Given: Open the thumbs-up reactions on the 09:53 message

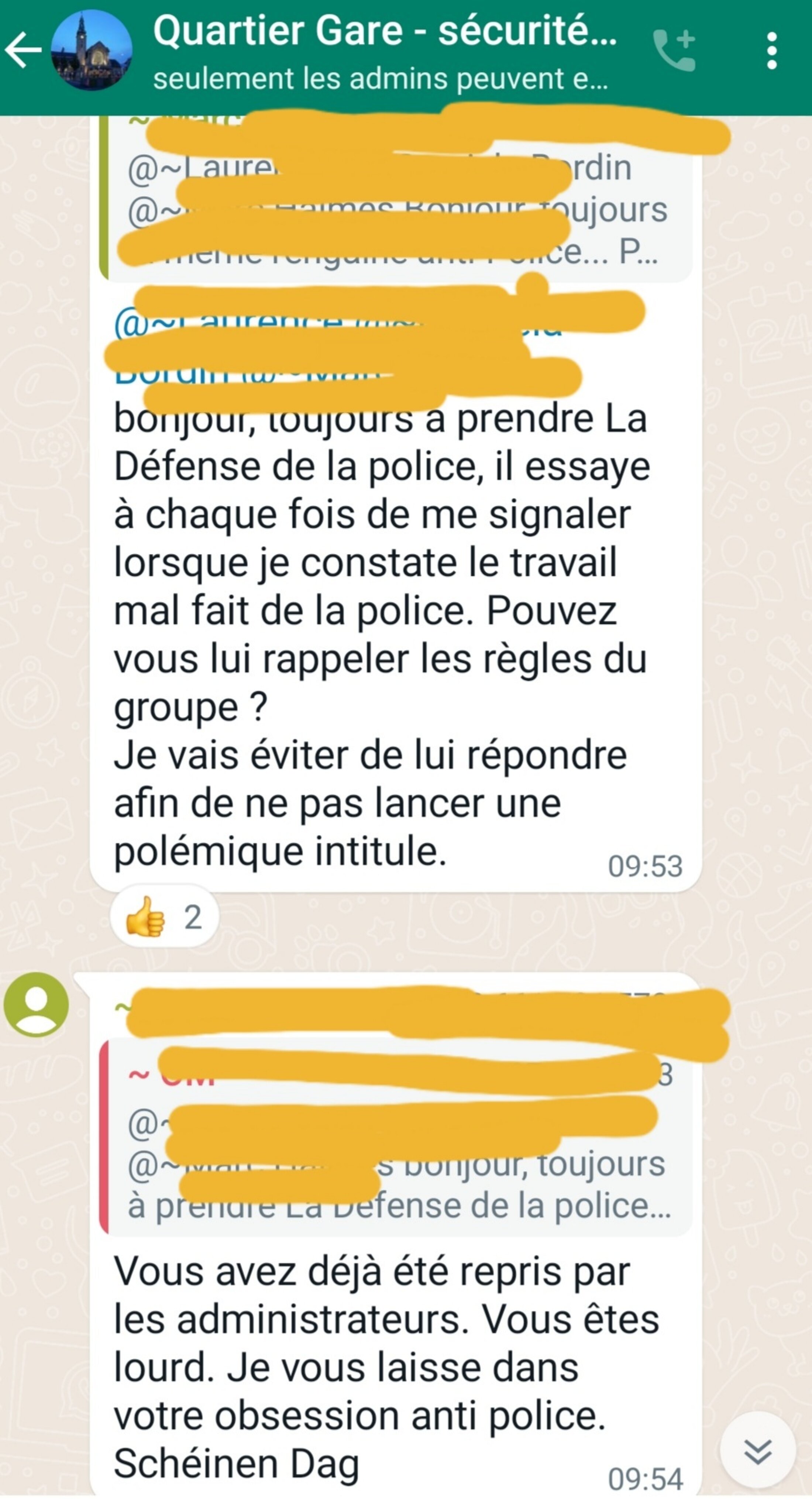Looking at the screenshot, I should click(164, 918).
